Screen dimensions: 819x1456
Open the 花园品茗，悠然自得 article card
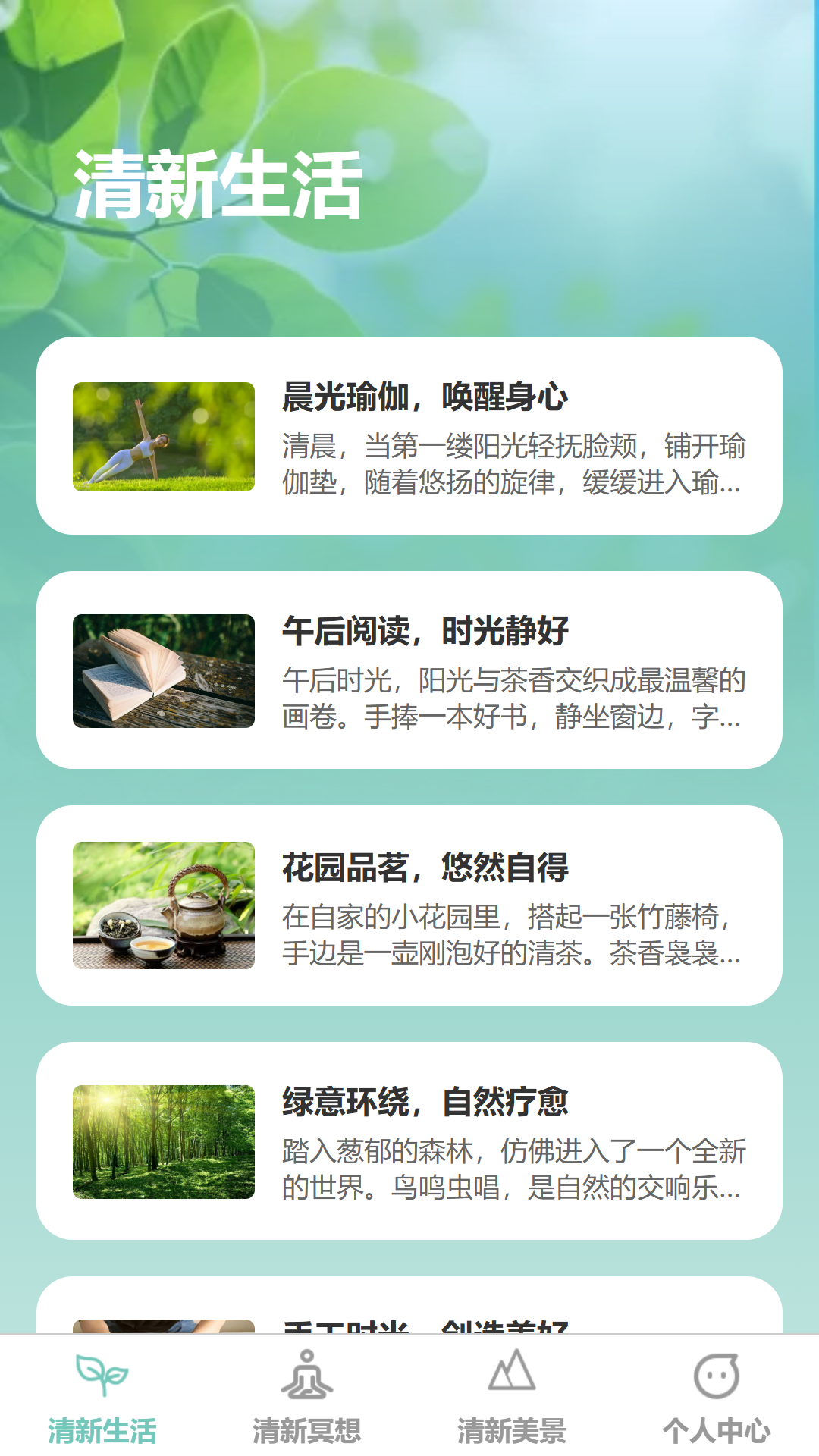[x=409, y=905]
